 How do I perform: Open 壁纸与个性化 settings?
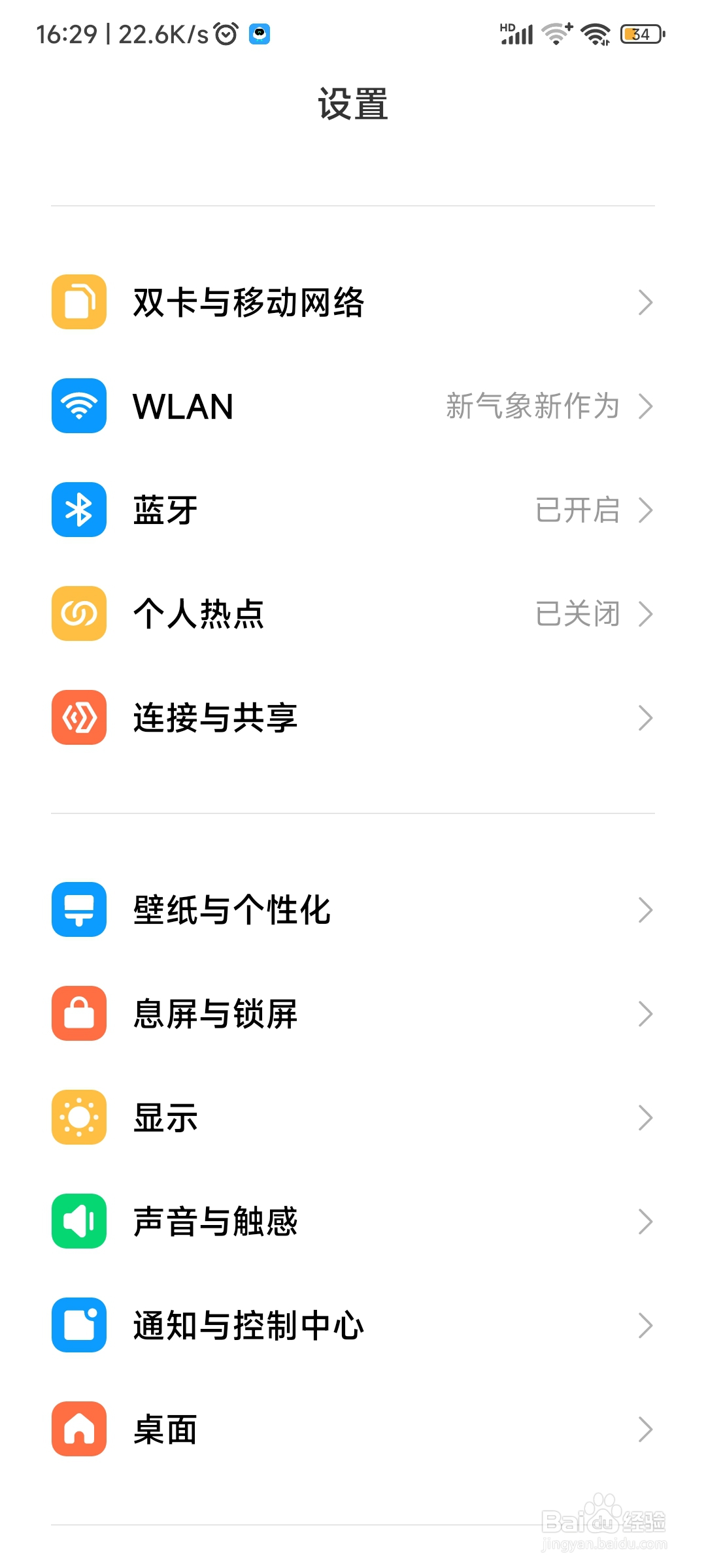[x=353, y=909]
